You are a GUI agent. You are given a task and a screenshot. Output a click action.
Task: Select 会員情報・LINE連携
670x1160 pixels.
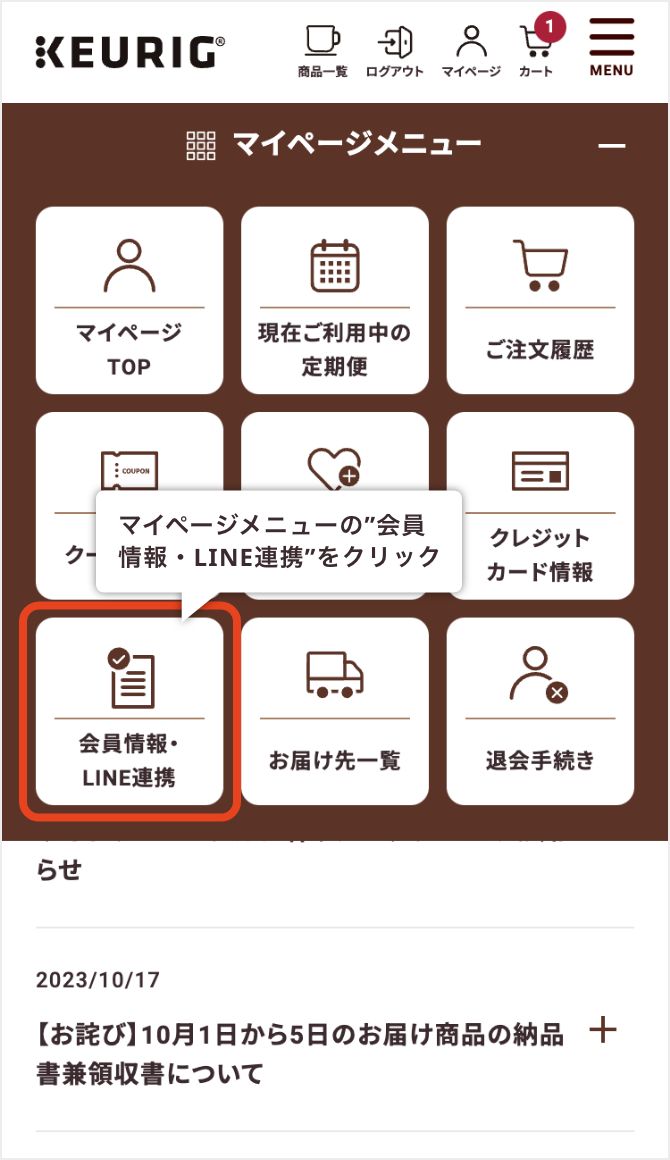click(x=129, y=710)
